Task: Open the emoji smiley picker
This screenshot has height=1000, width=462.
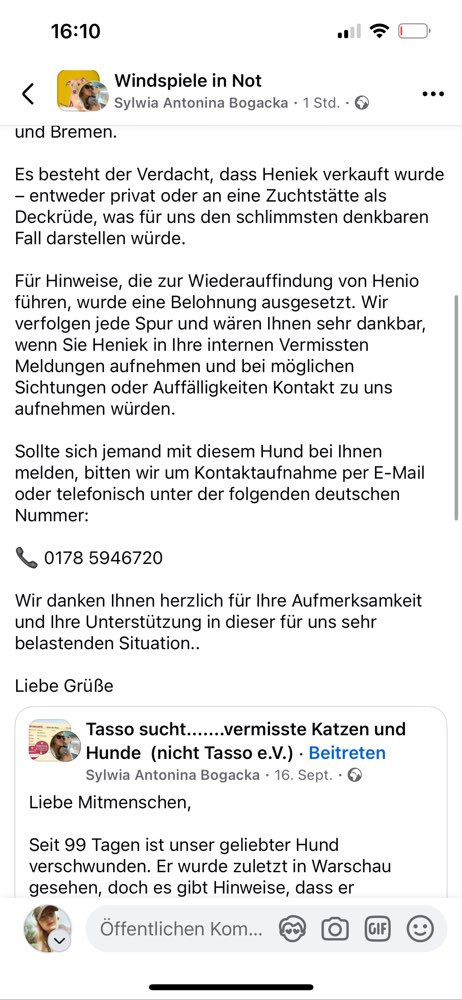Action: [x=420, y=929]
